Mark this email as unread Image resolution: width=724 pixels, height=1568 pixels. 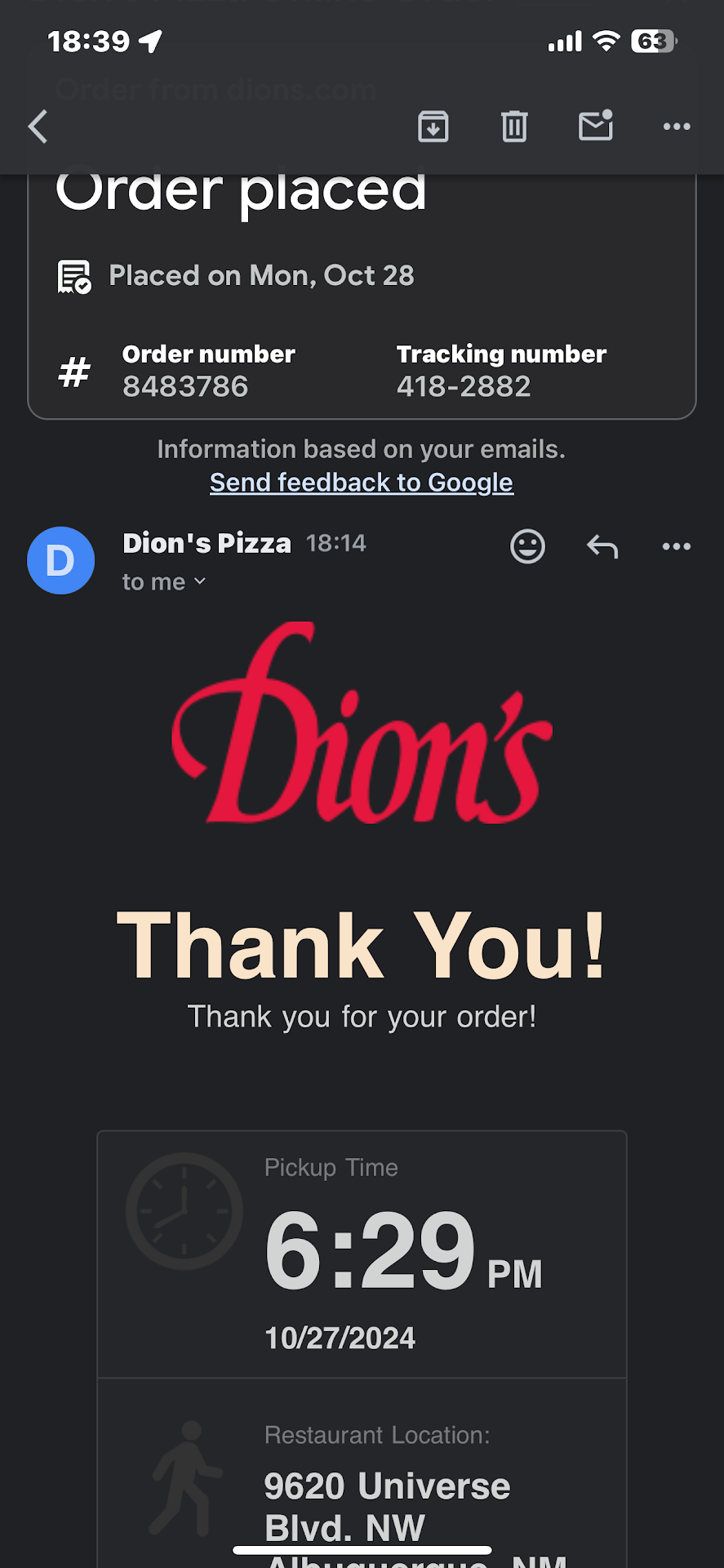click(x=596, y=126)
